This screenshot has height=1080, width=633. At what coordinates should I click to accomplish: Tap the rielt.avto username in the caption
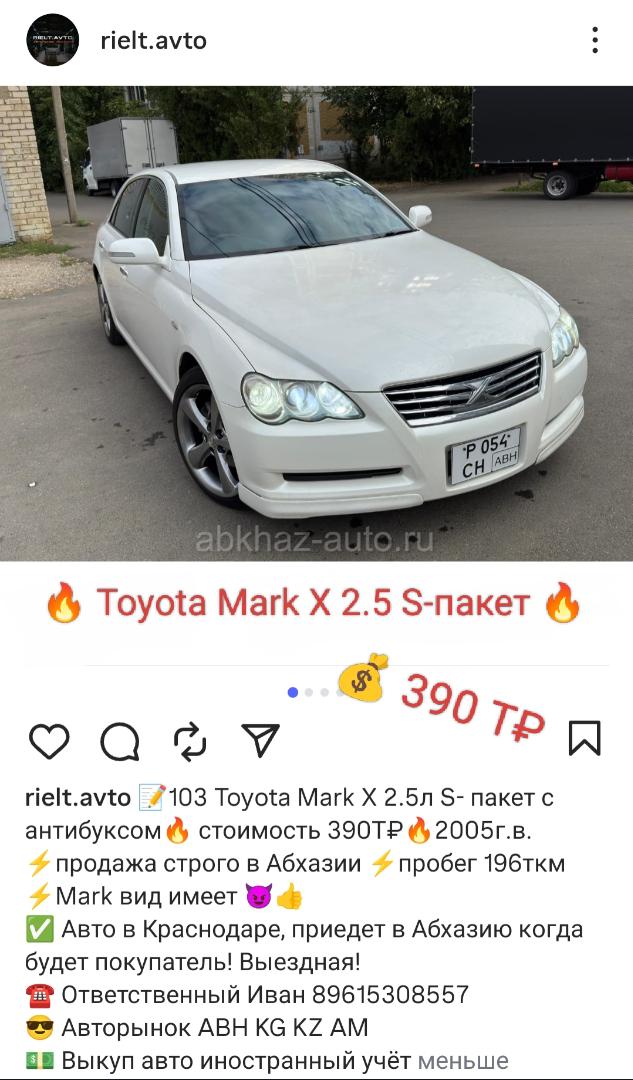78,798
